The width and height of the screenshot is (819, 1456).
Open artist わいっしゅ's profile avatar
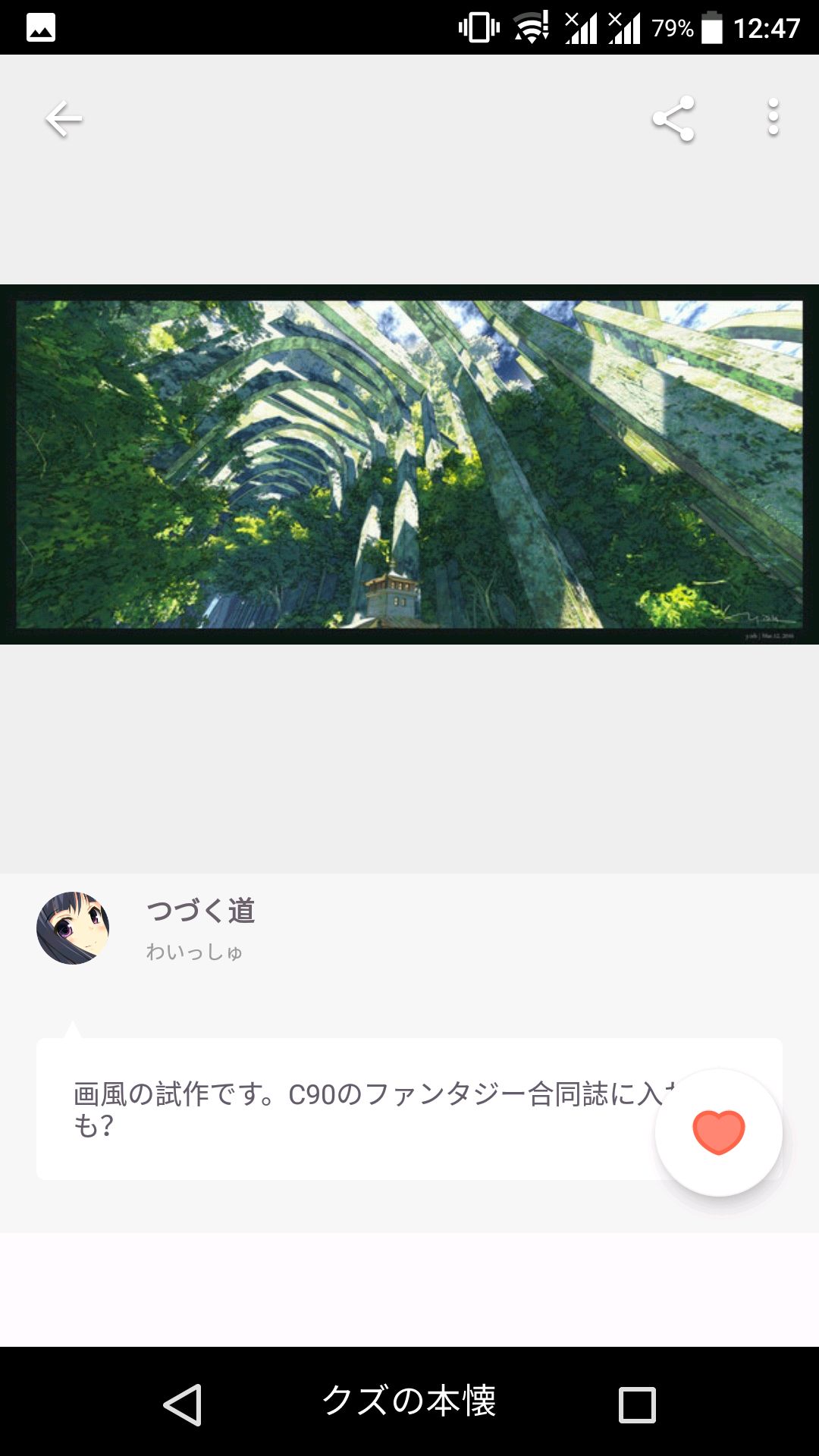click(x=73, y=927)
